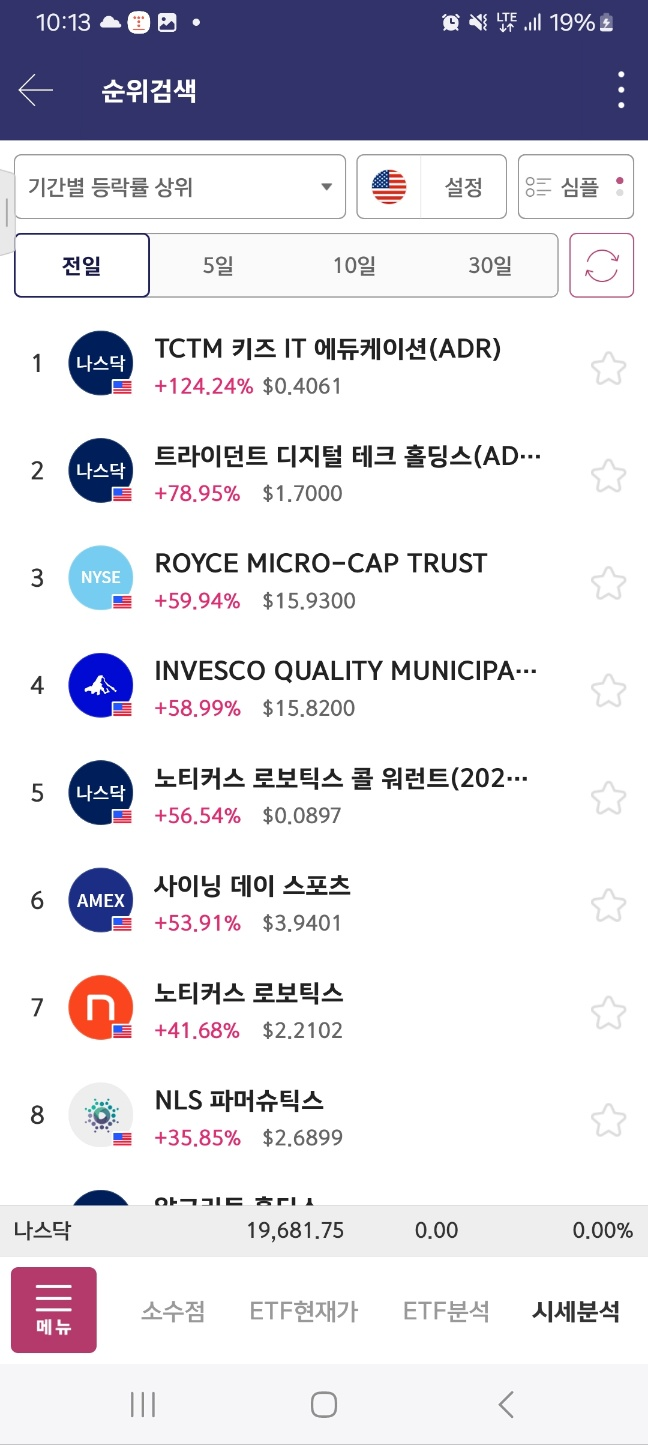
Task: Tap the system home button
Action: [x=324, y=1405]
